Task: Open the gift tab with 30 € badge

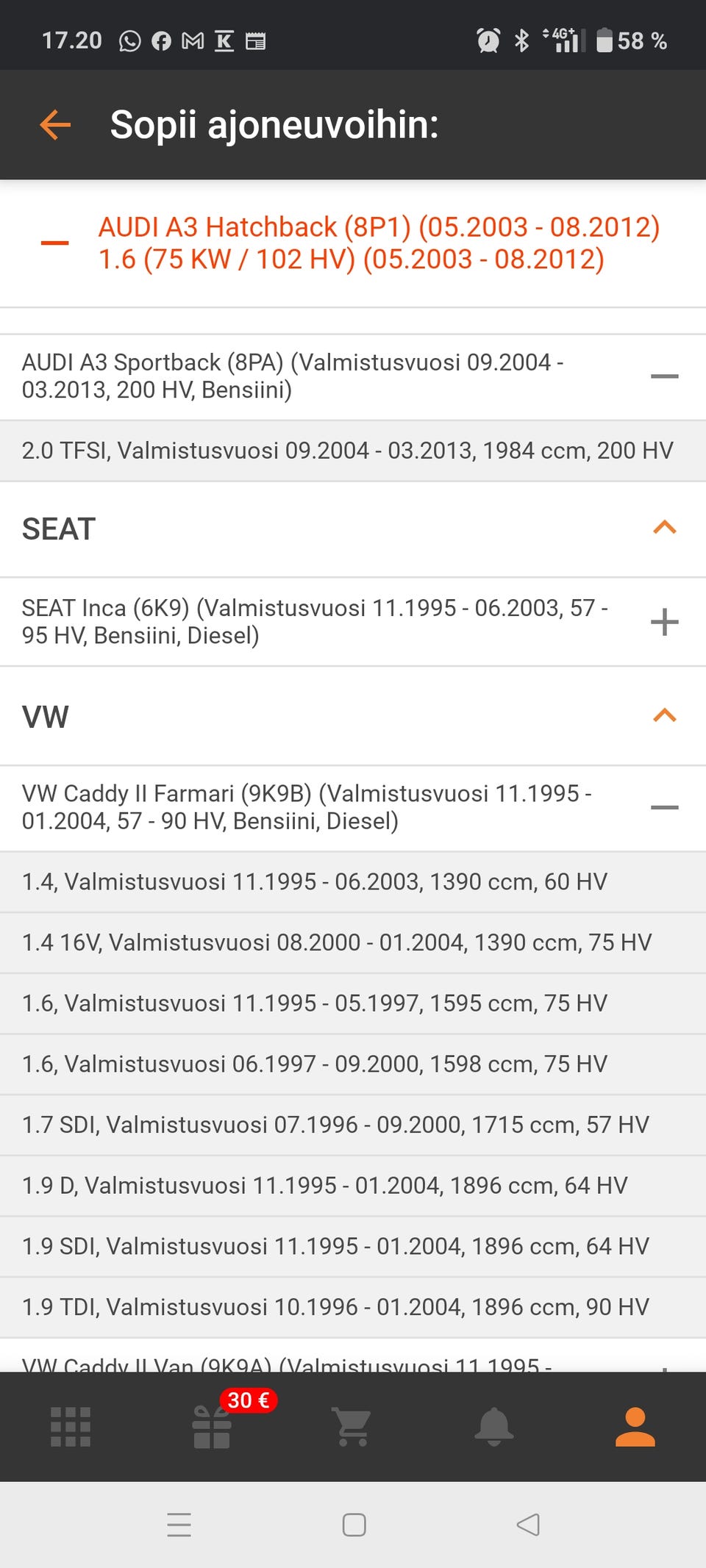Action: [212, 1427]
